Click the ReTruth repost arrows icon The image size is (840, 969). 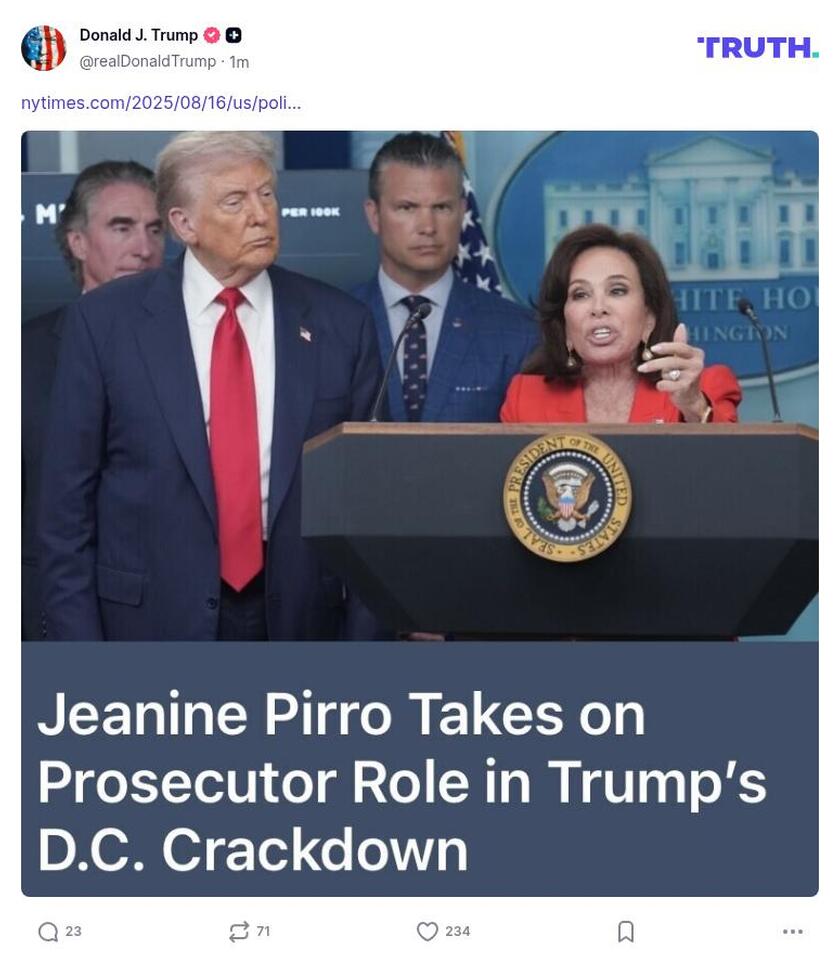237,931
